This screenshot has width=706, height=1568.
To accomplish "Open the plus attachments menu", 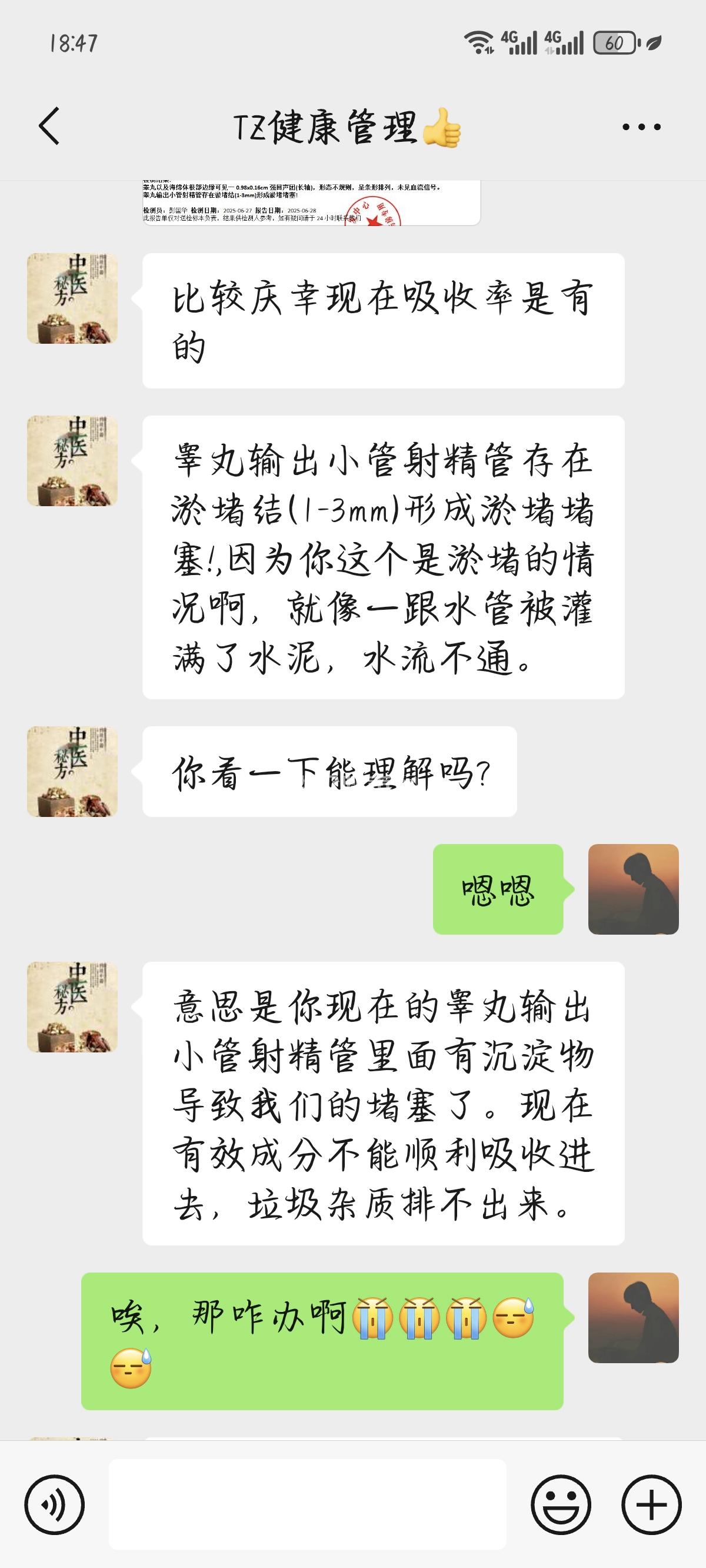I will [x=651, y=1504].
